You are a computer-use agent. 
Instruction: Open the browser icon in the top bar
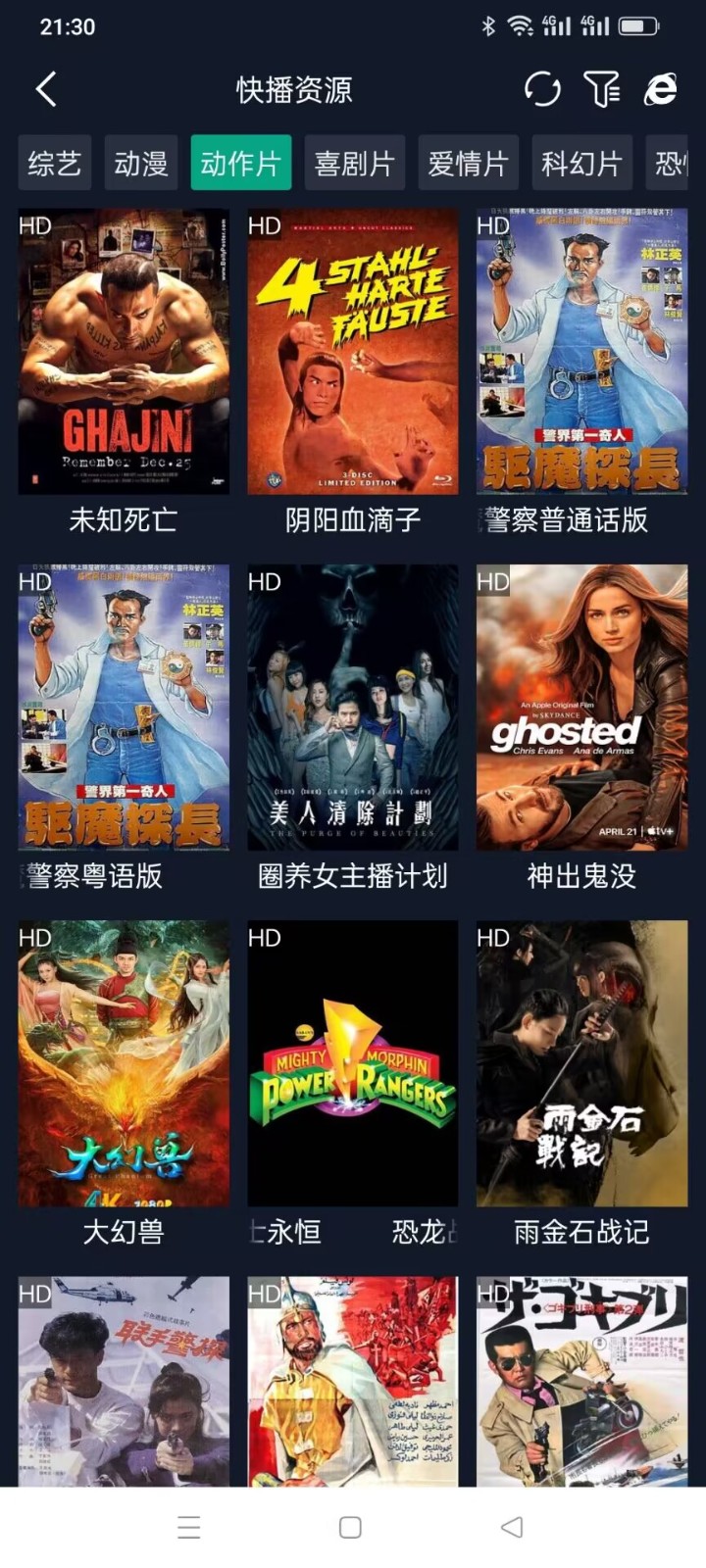660,89
